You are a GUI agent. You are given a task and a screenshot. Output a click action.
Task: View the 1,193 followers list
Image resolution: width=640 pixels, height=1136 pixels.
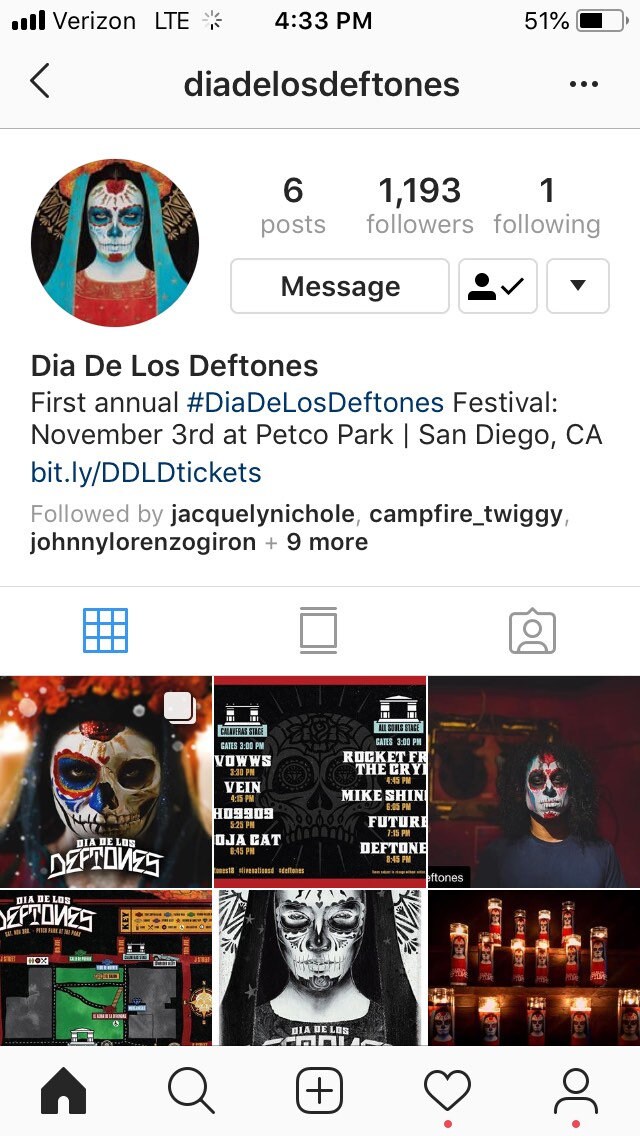(x=419, y=206)
